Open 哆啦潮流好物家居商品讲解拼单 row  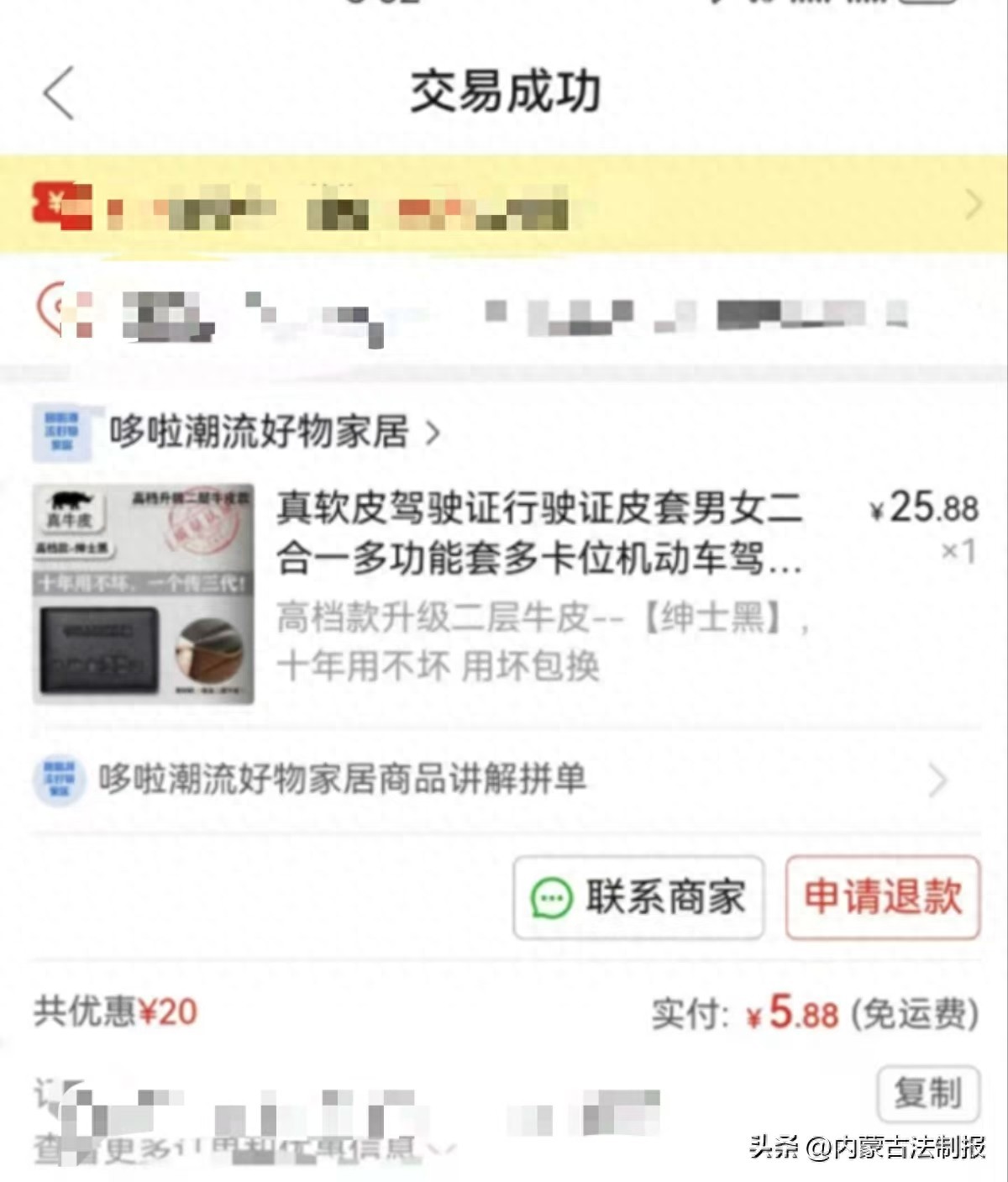click(504, 780)
